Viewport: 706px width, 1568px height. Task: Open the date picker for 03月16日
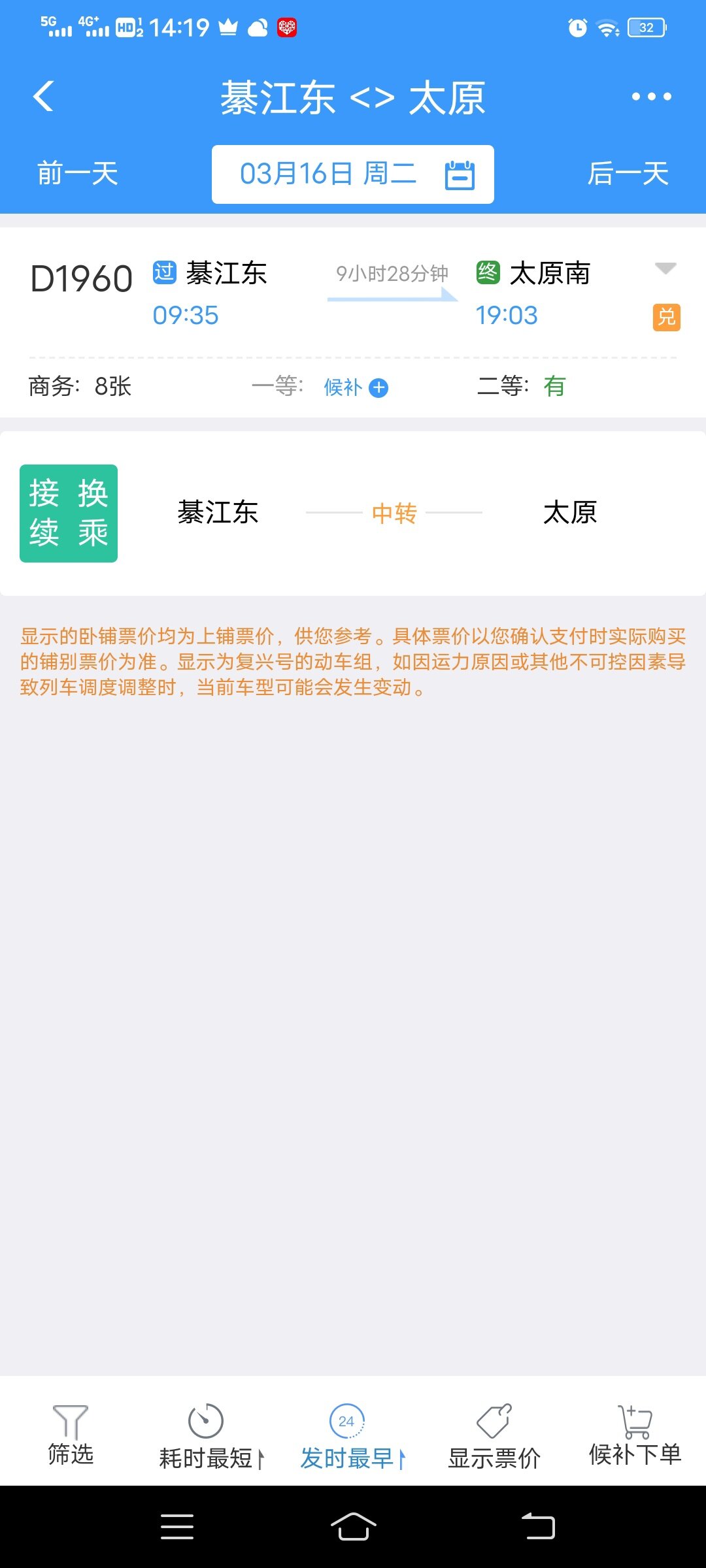[353, 174]
